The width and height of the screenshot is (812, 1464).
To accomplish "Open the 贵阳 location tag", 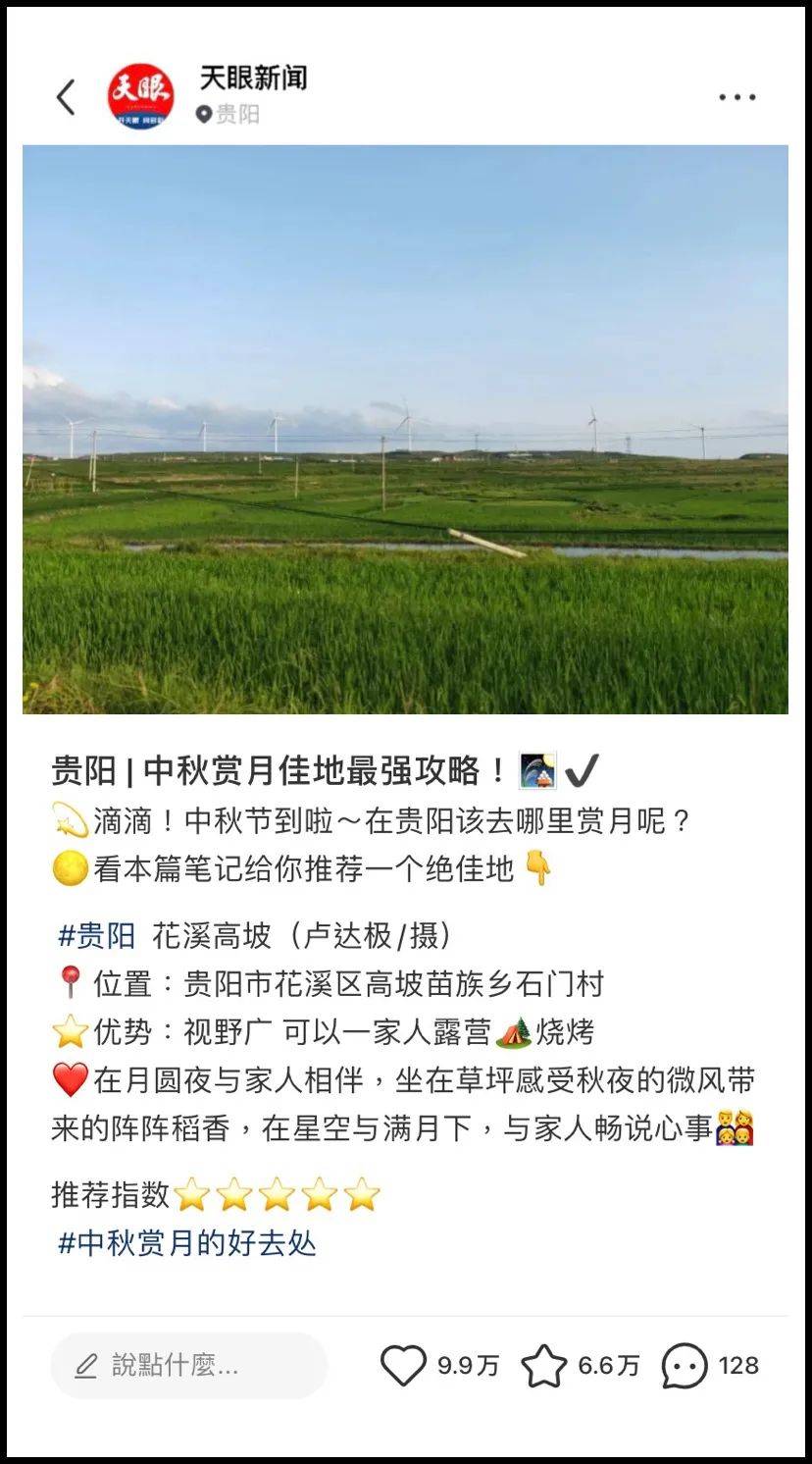I will (228, 115).
